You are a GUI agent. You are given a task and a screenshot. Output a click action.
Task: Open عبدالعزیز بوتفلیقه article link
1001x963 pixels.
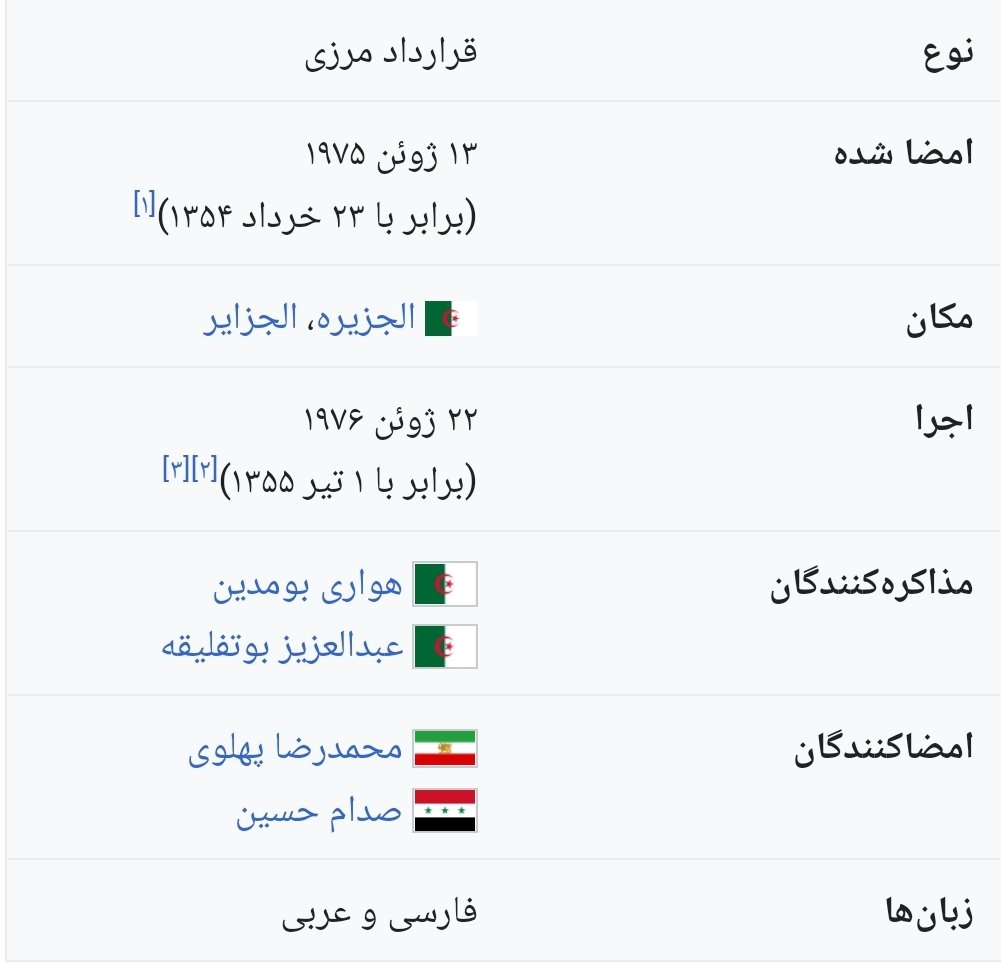click(282, 647)
